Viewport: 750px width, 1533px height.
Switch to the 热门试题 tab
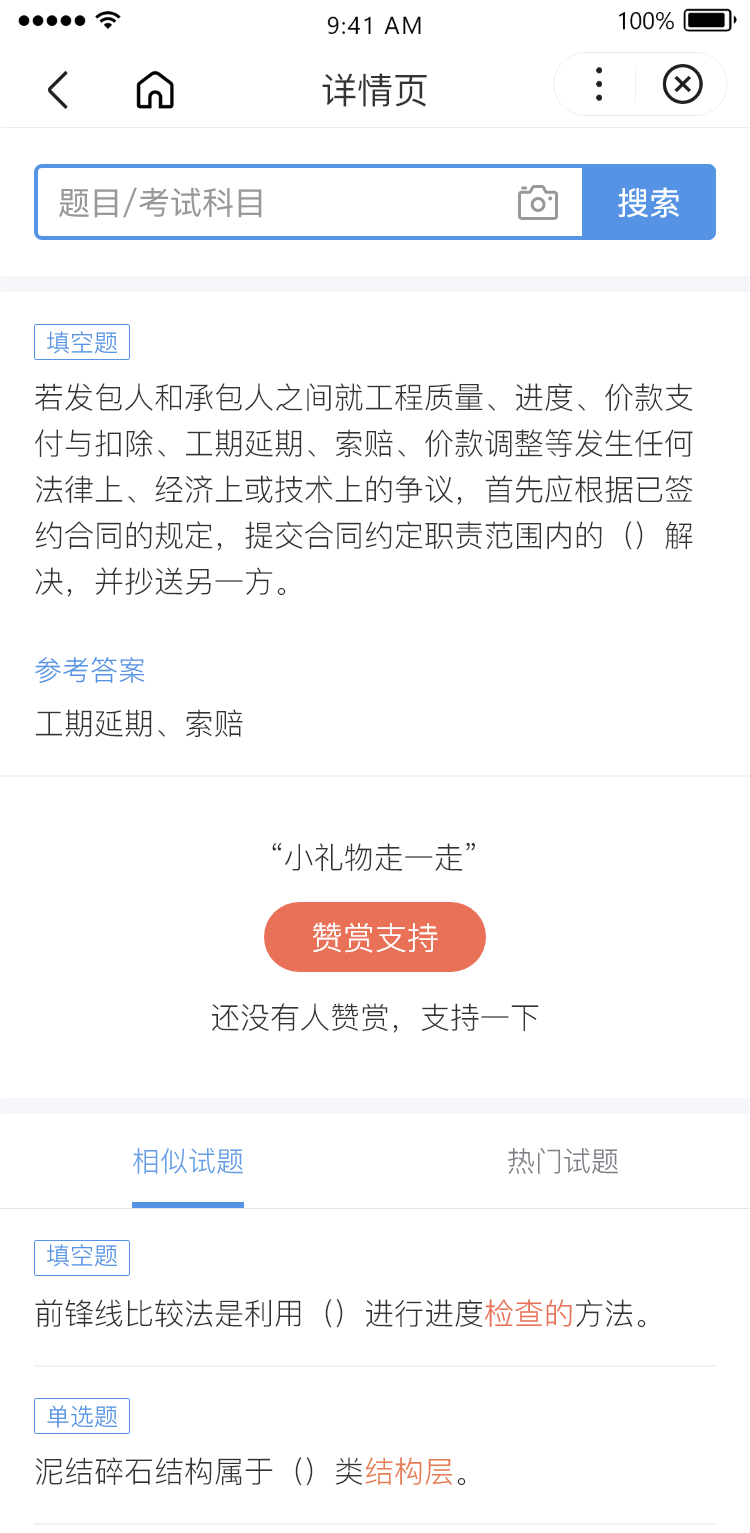[x=563, y=1162]
